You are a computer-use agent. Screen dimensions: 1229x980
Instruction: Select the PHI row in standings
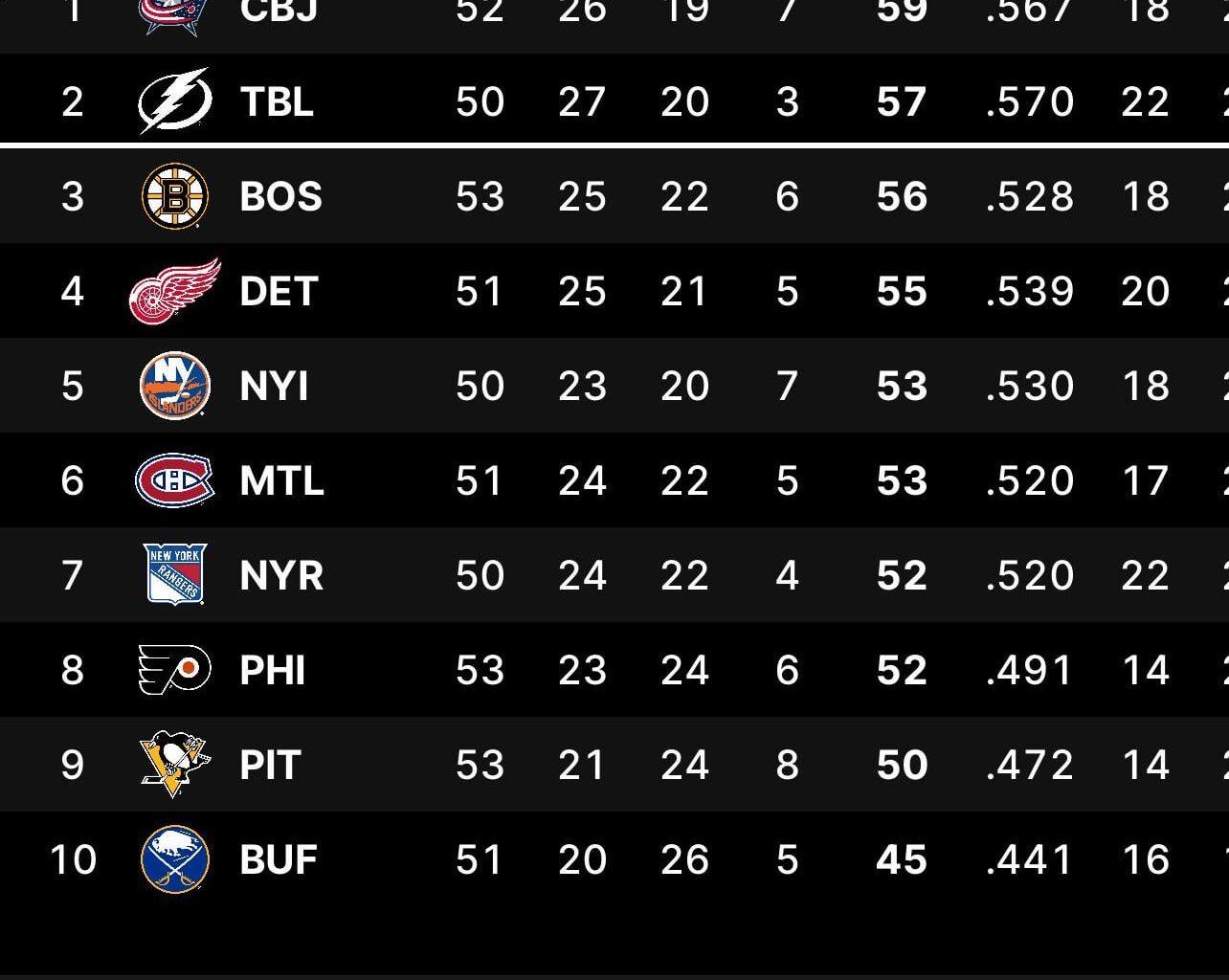[x=273, y=670]
